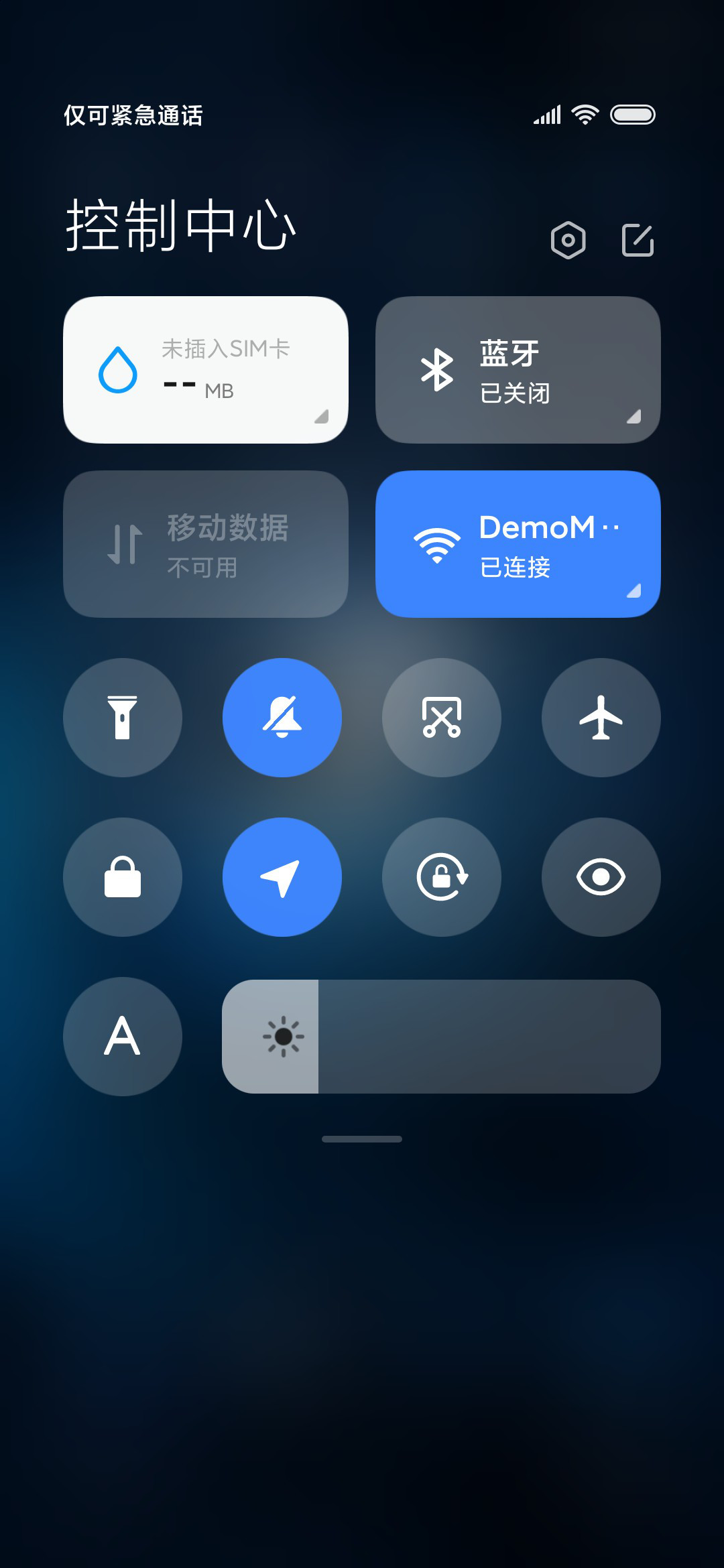
Task: Open the data usage card 未插入SIM卡
Action: 206,370
